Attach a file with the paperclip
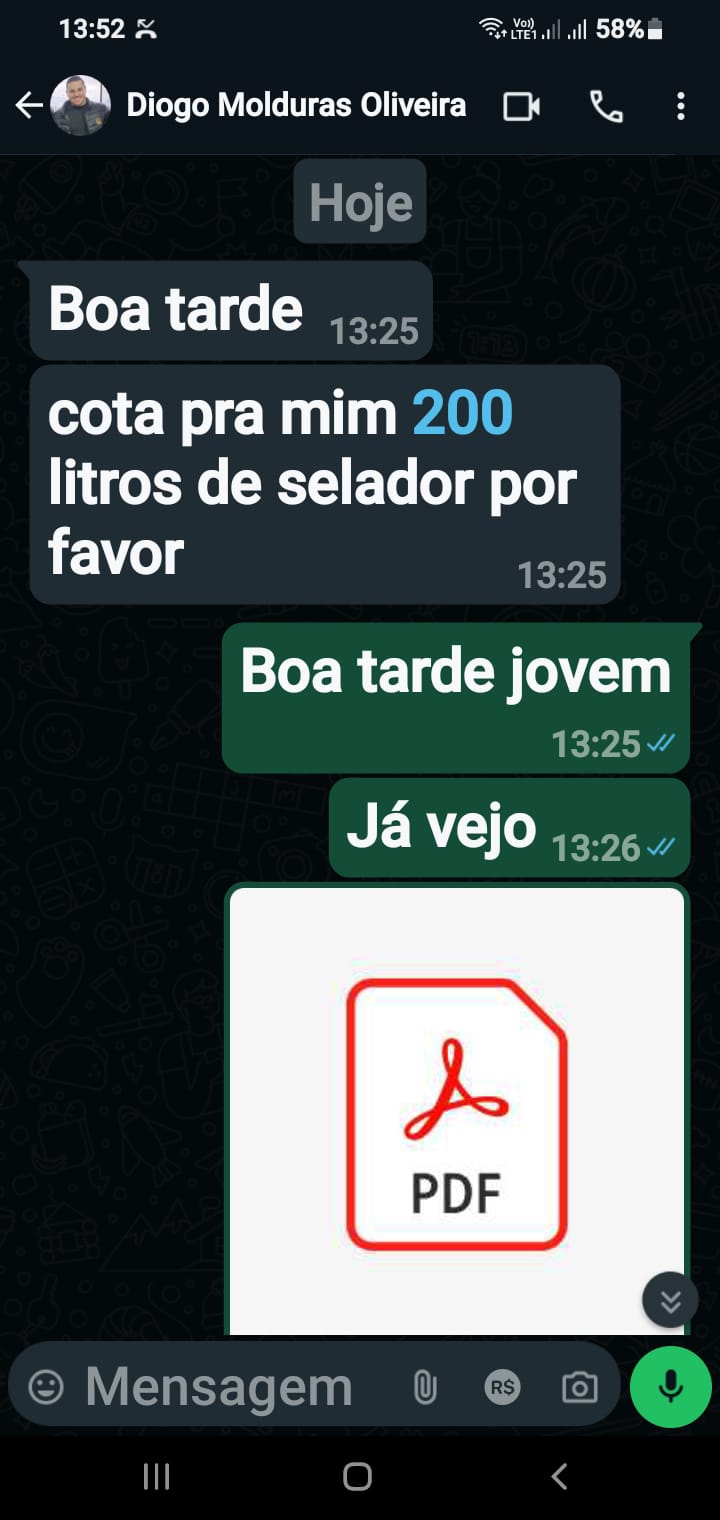 tap(425, 1387)
